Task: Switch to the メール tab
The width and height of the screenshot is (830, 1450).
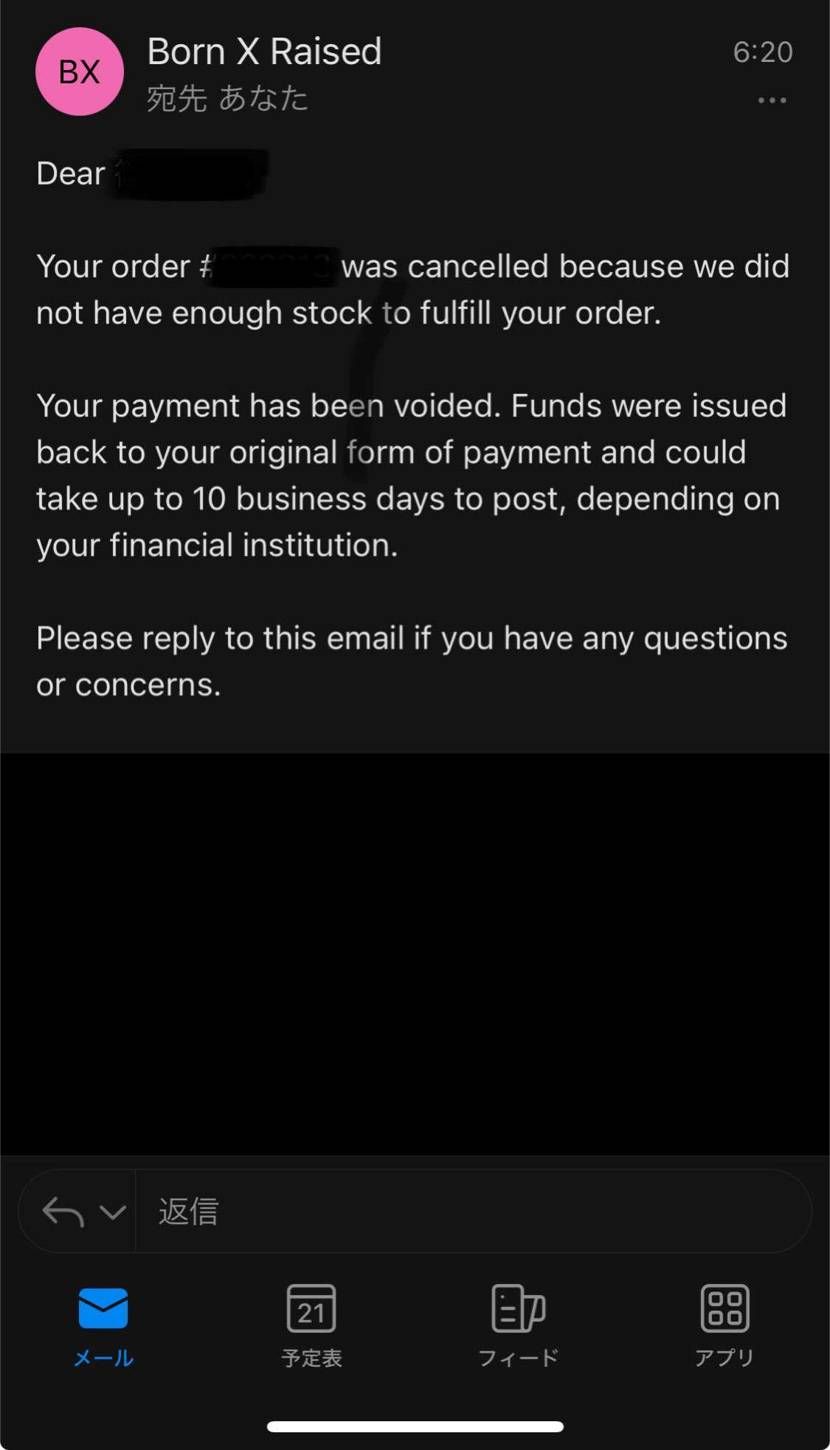Action: click(103, 1325)
